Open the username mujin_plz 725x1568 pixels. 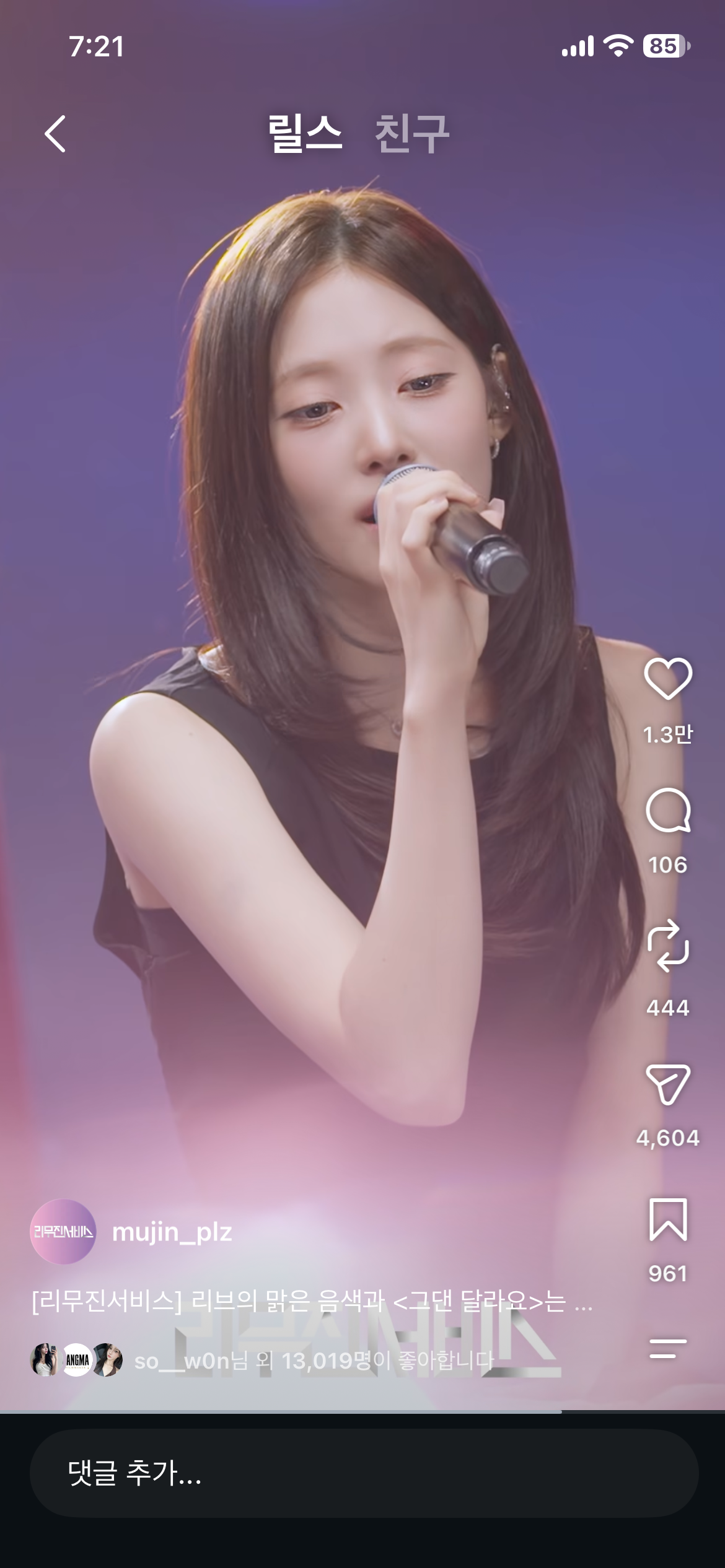[x=172, y=1232]
